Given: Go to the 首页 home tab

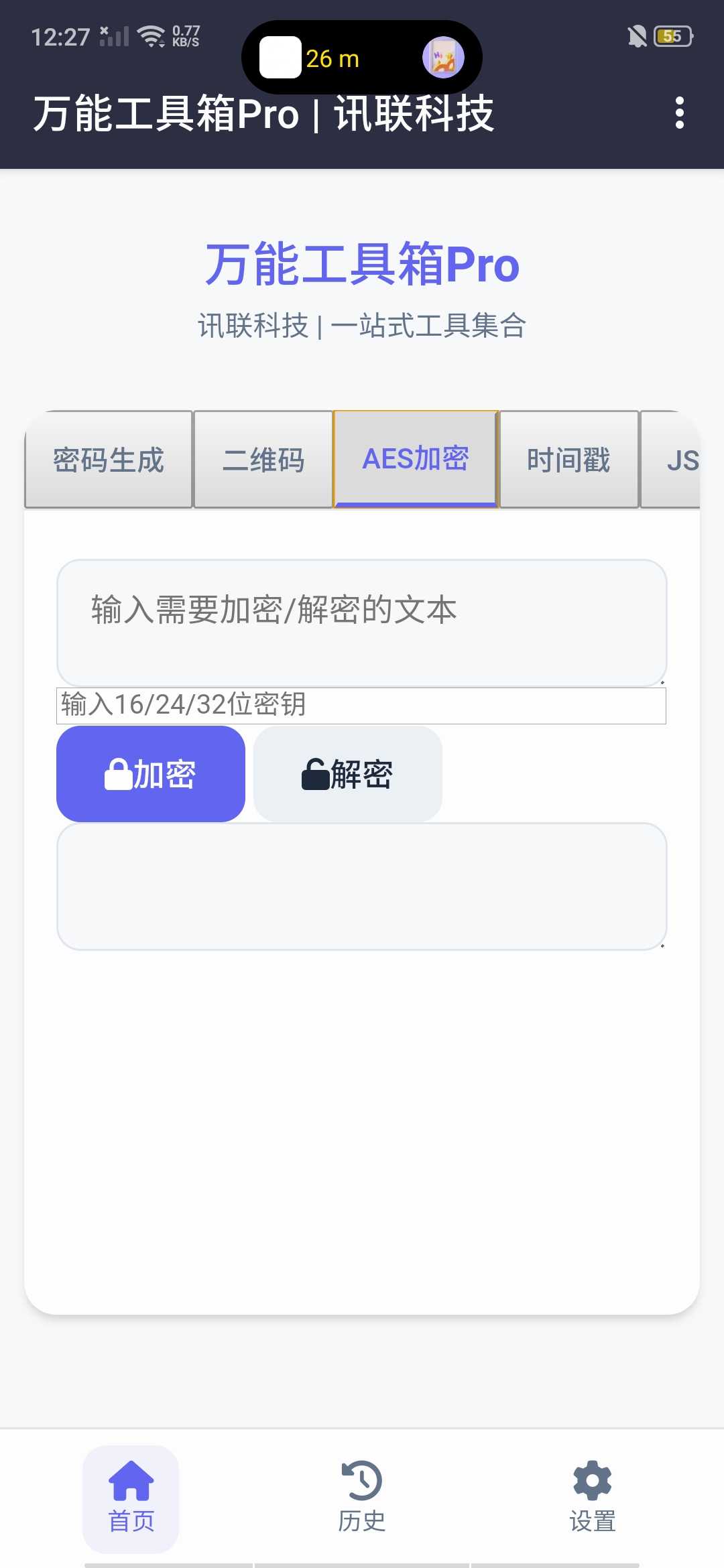Looking at the screenshot, I should (x=131, y=1499).
